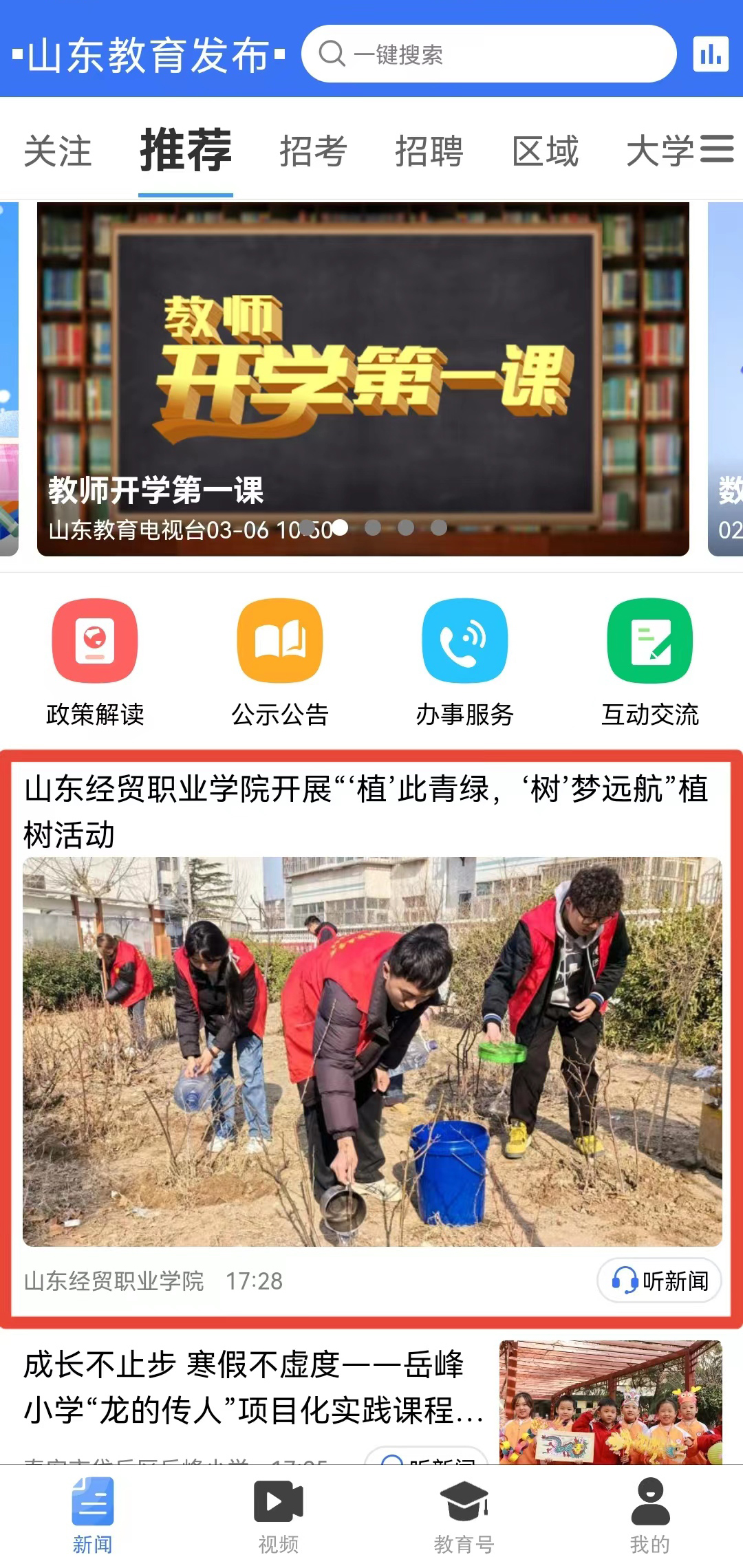Expand the channel list menu icon
Viewport: 743px width, 1568px height.
click(x=717, y=149)
